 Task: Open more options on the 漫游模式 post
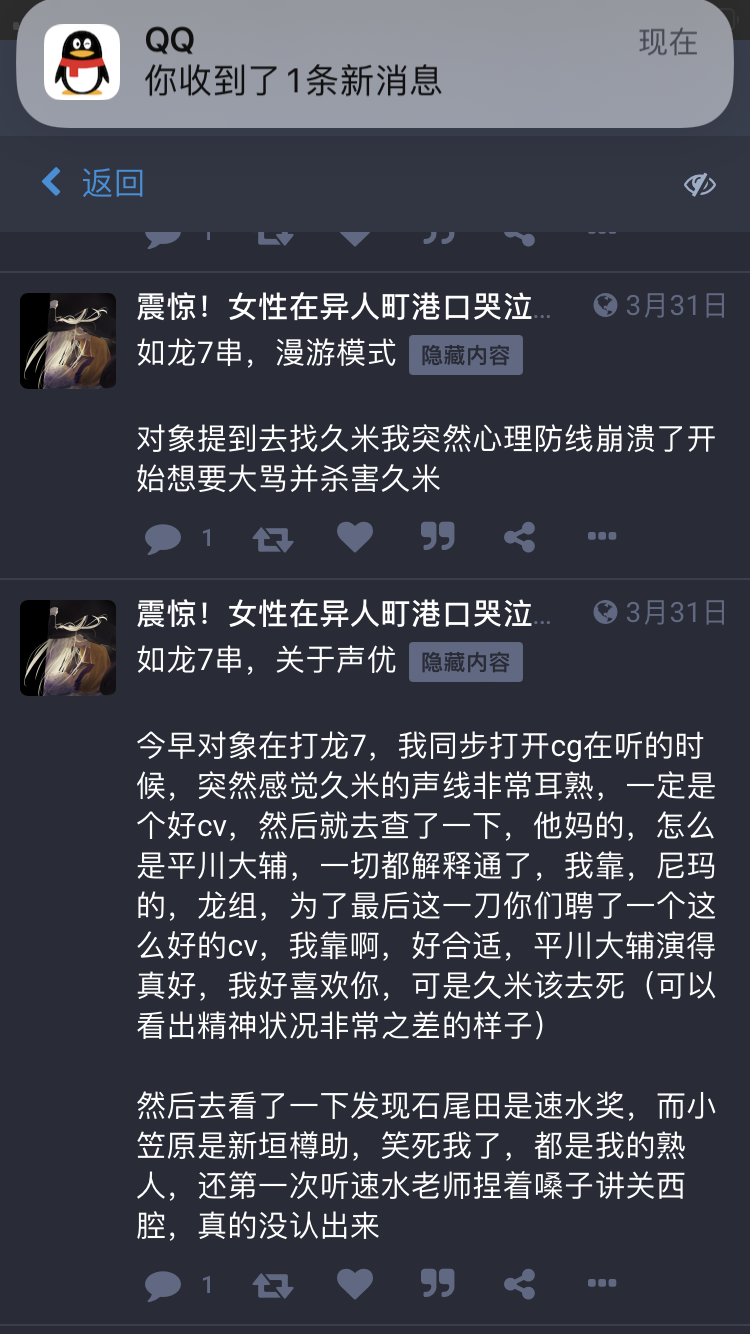602,538
